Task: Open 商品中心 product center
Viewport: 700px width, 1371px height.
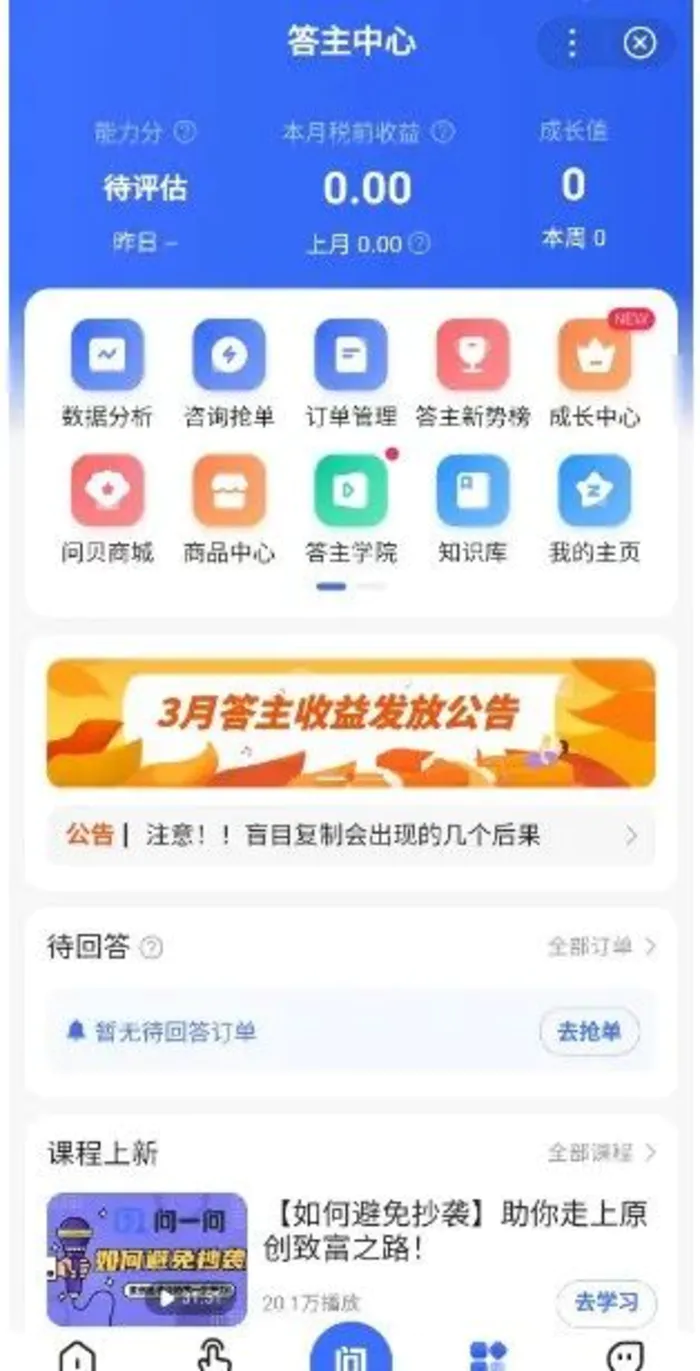Action: click(229, 509)
